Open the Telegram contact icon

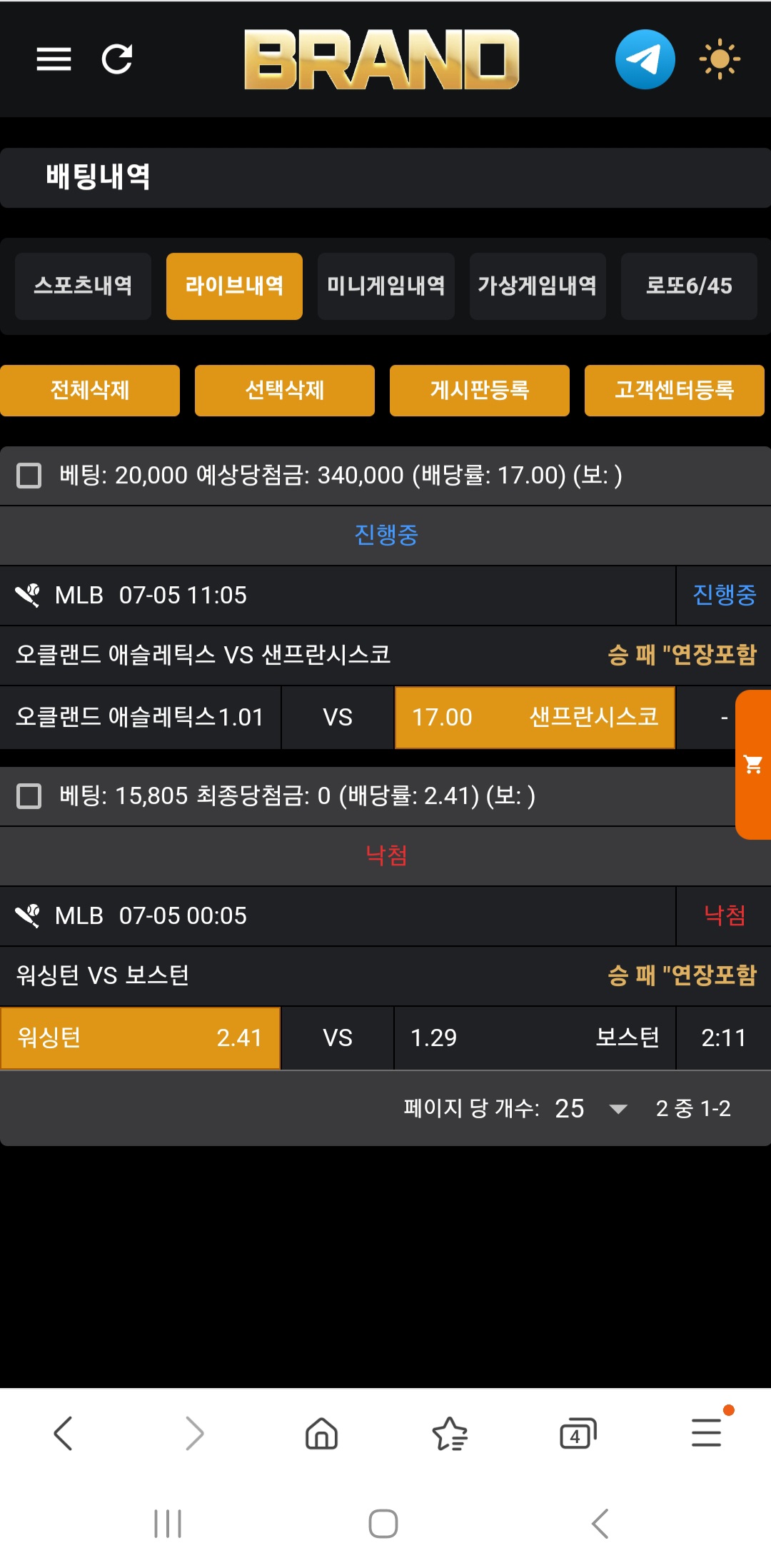[645, 59]
